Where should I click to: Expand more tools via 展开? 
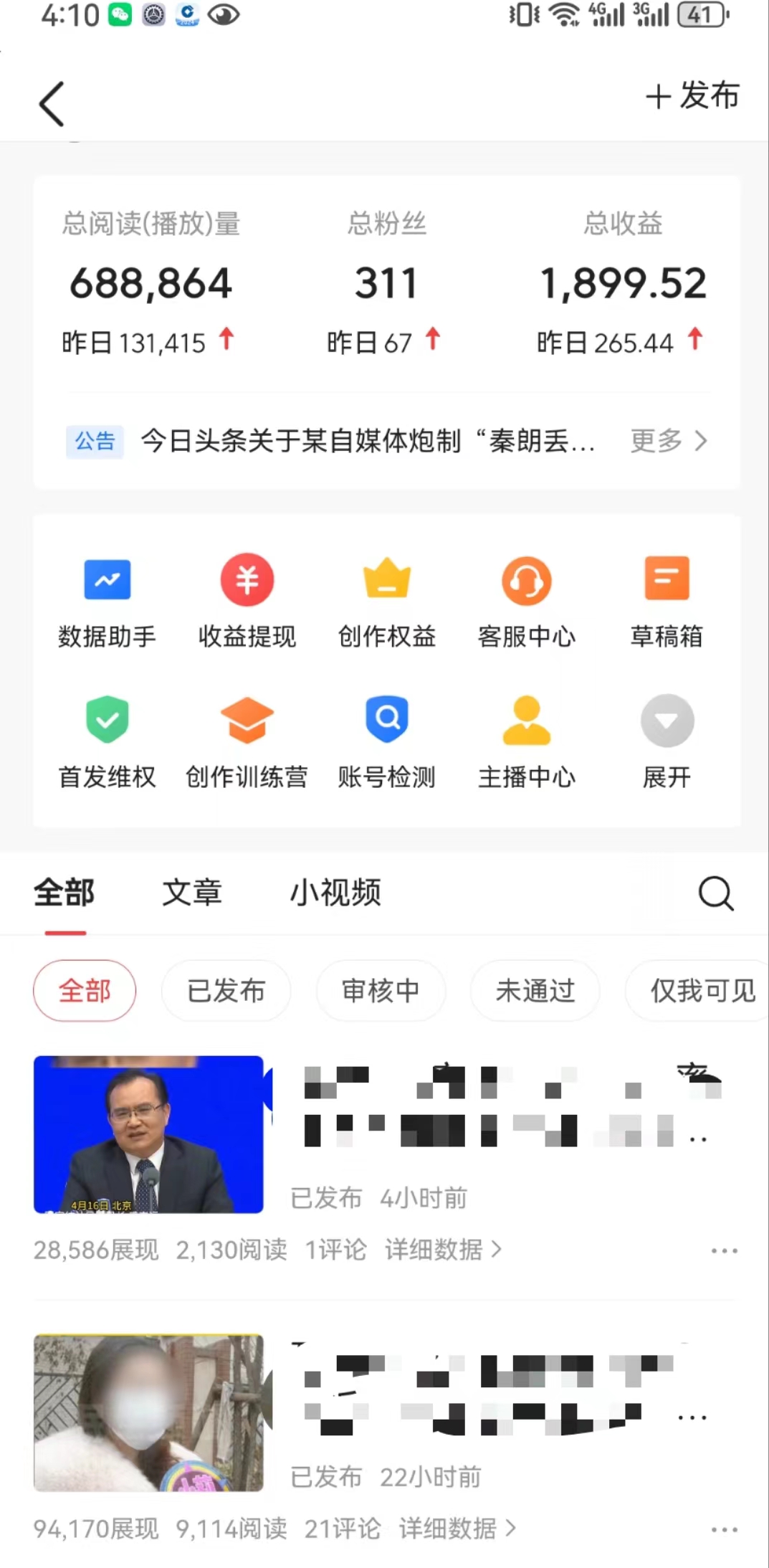tap(667, 741)
